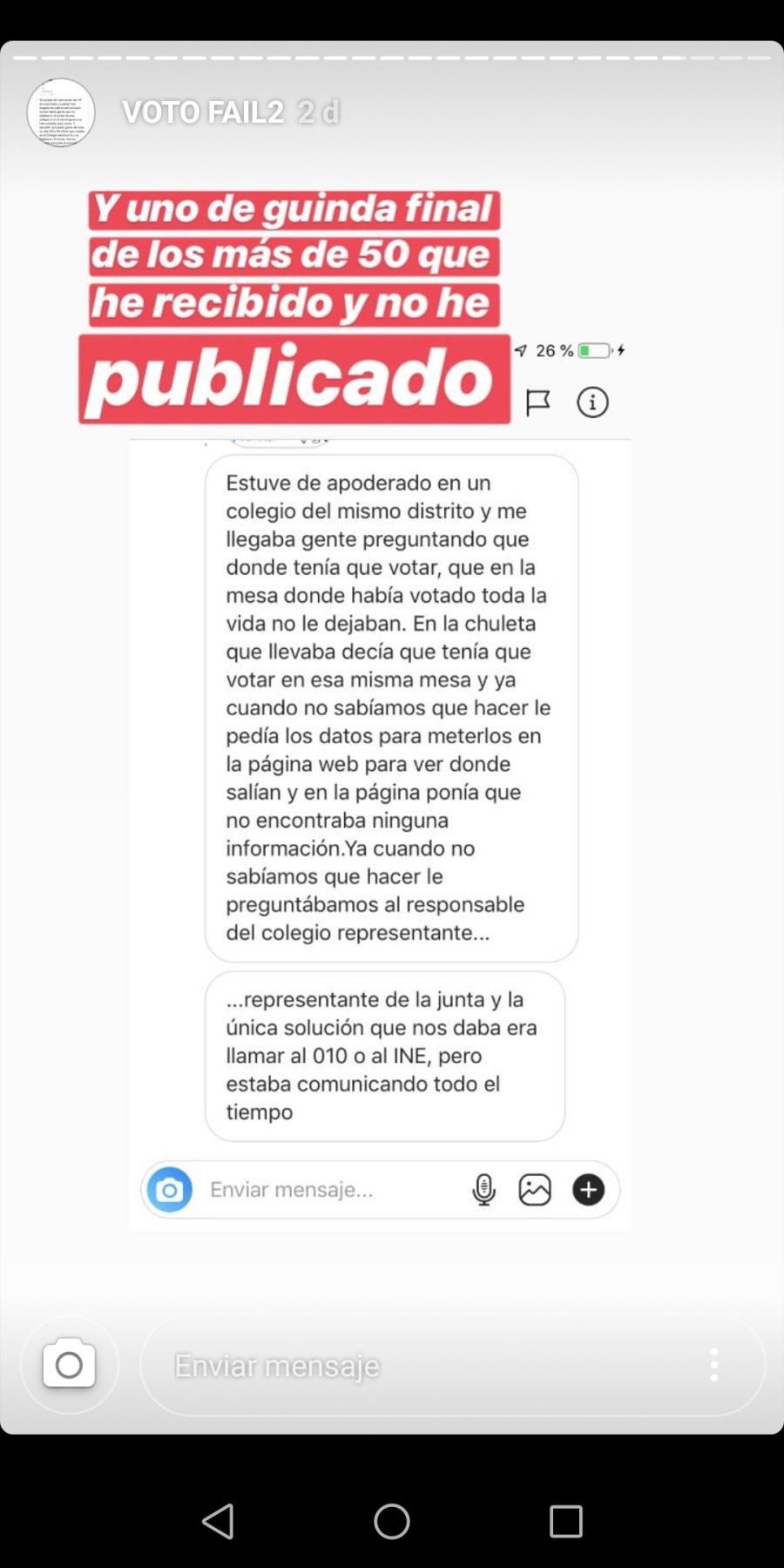Open the story's three-dot options menu
Screen dimensions: 784x1568
click(x=714, y=1365)
